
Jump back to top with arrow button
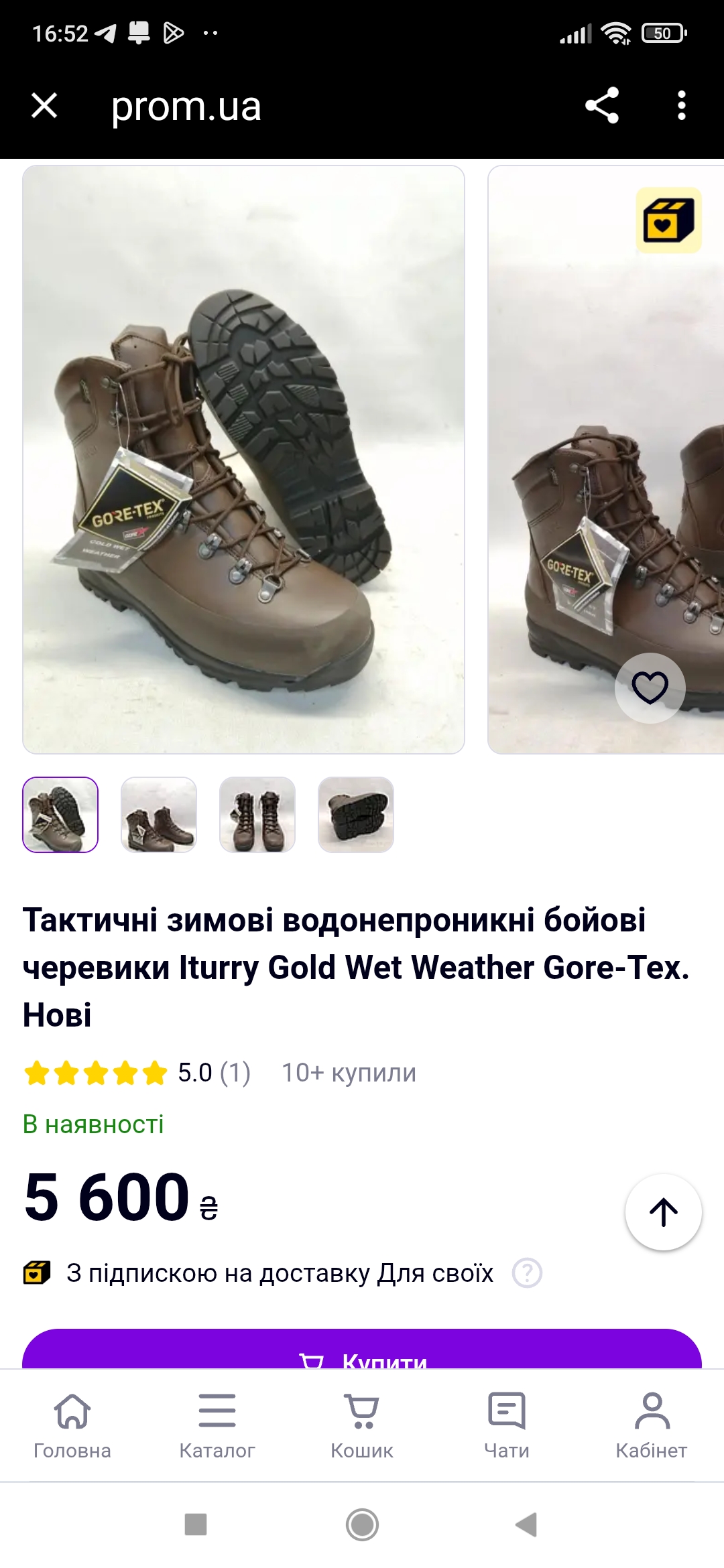pyautogui.click(x=664, y=1212)
